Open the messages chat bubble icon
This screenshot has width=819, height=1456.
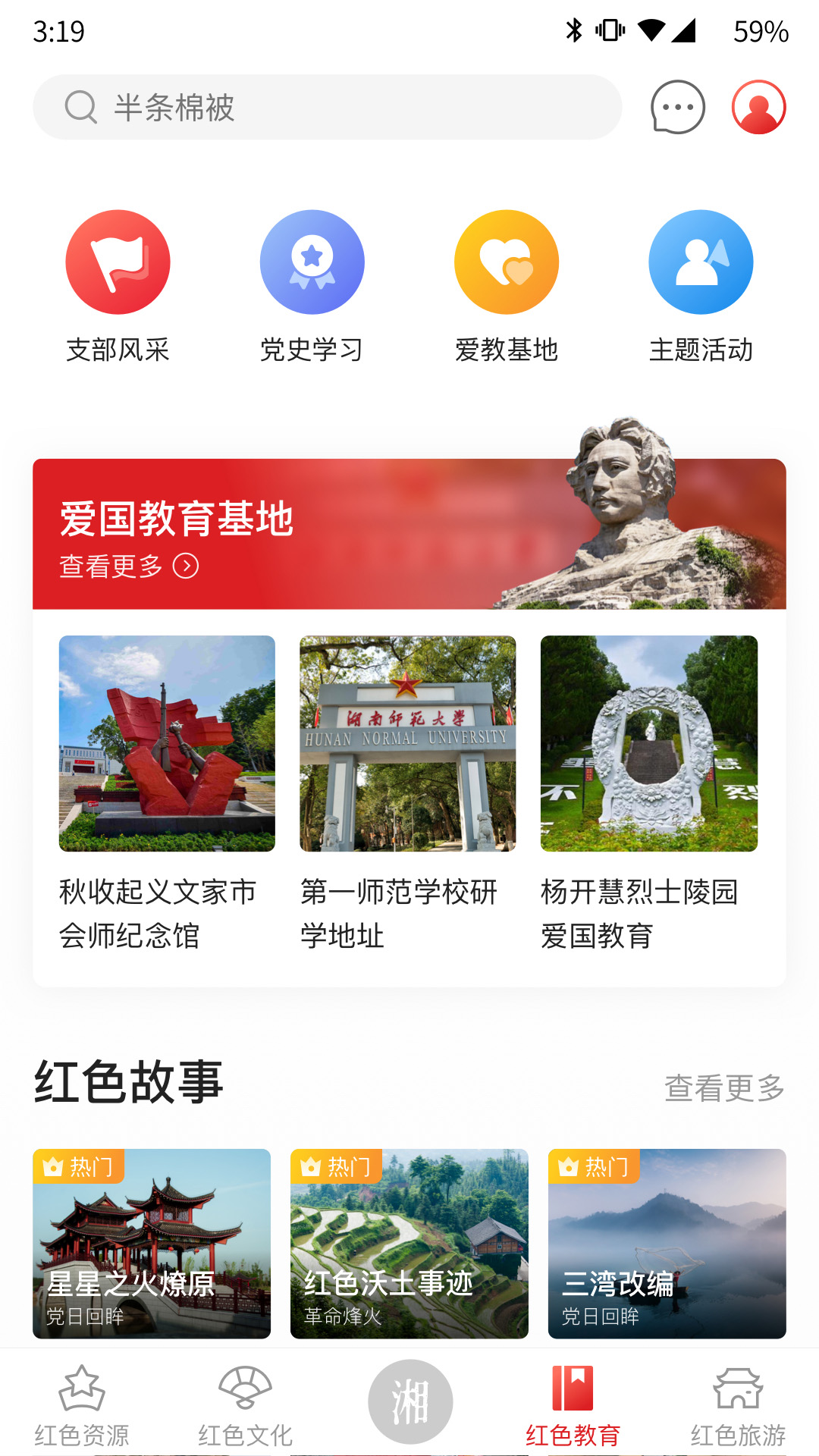point(676,108)
